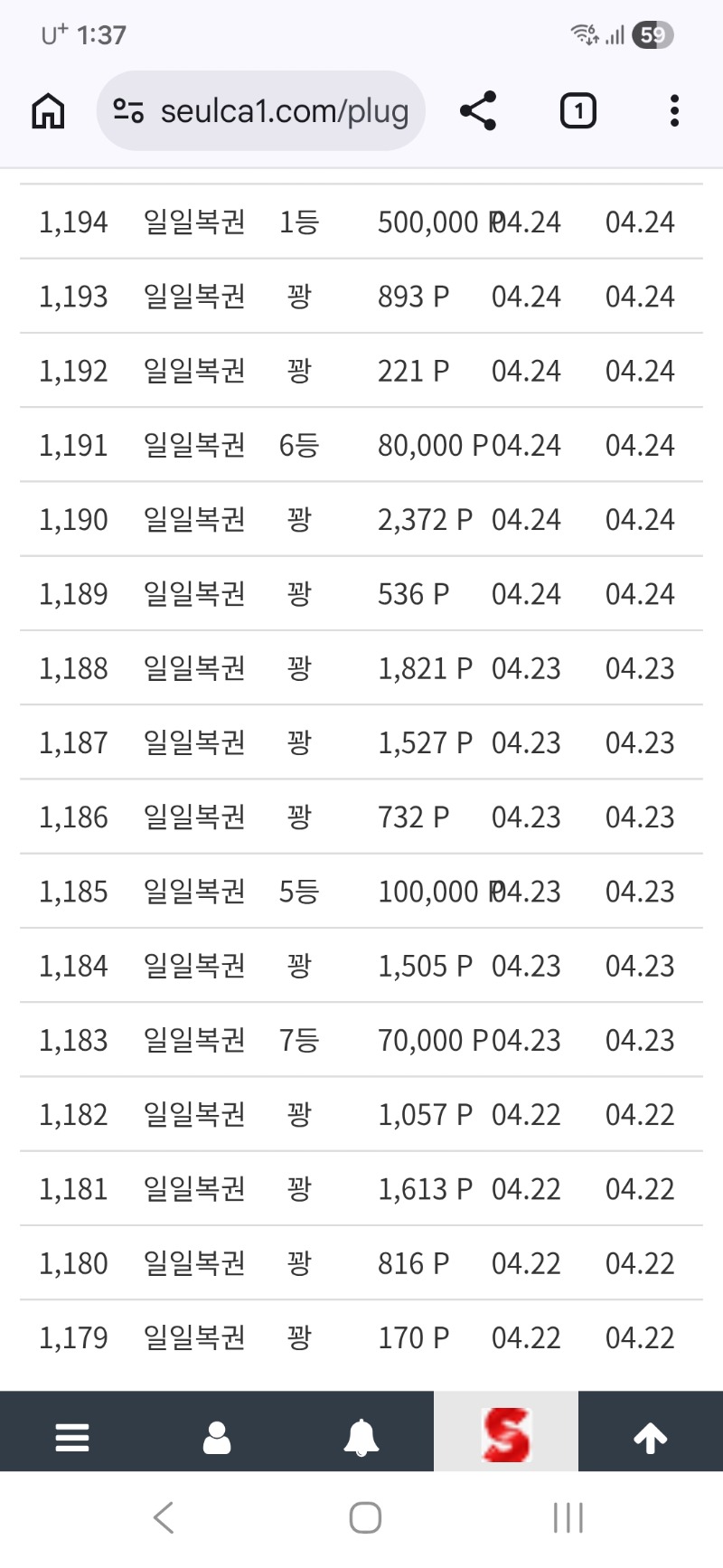Viewport: 723px width, 1568px height.
Task: Open the notifications bell
Action: pos(361,1436)
